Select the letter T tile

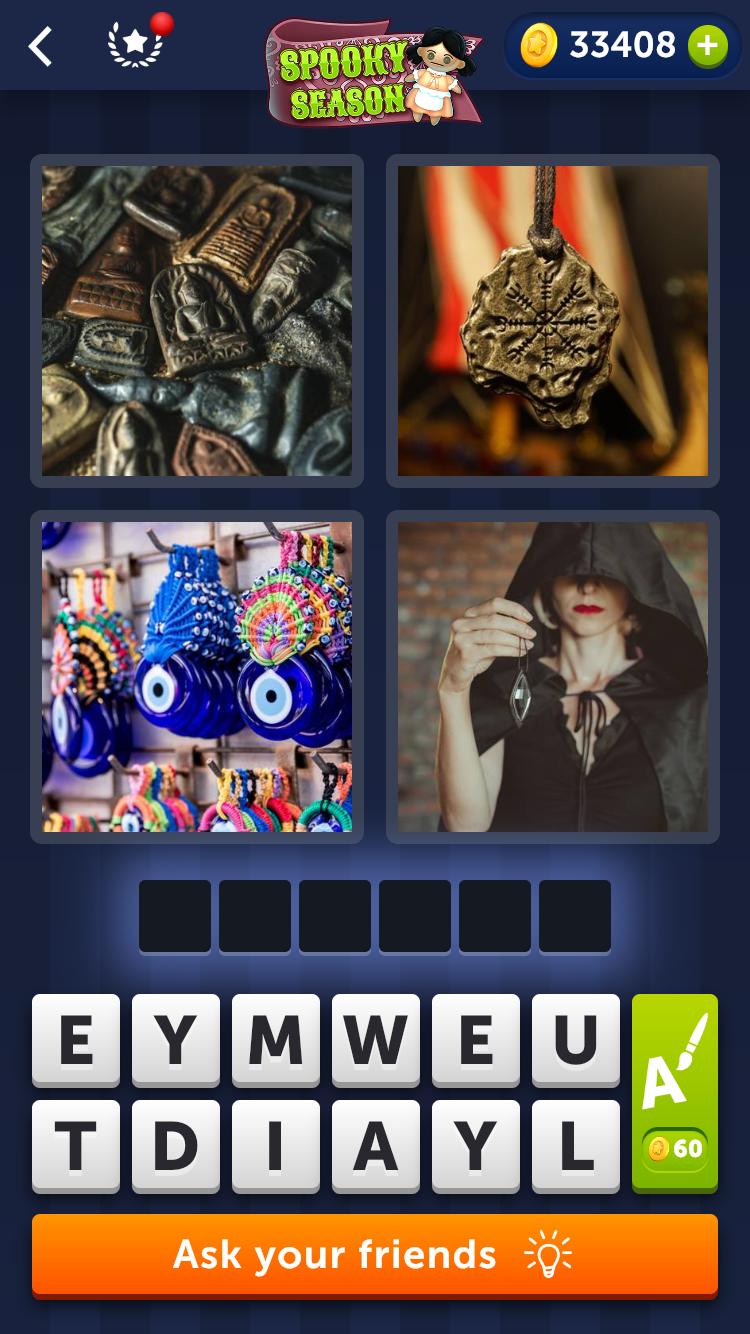76,1146
